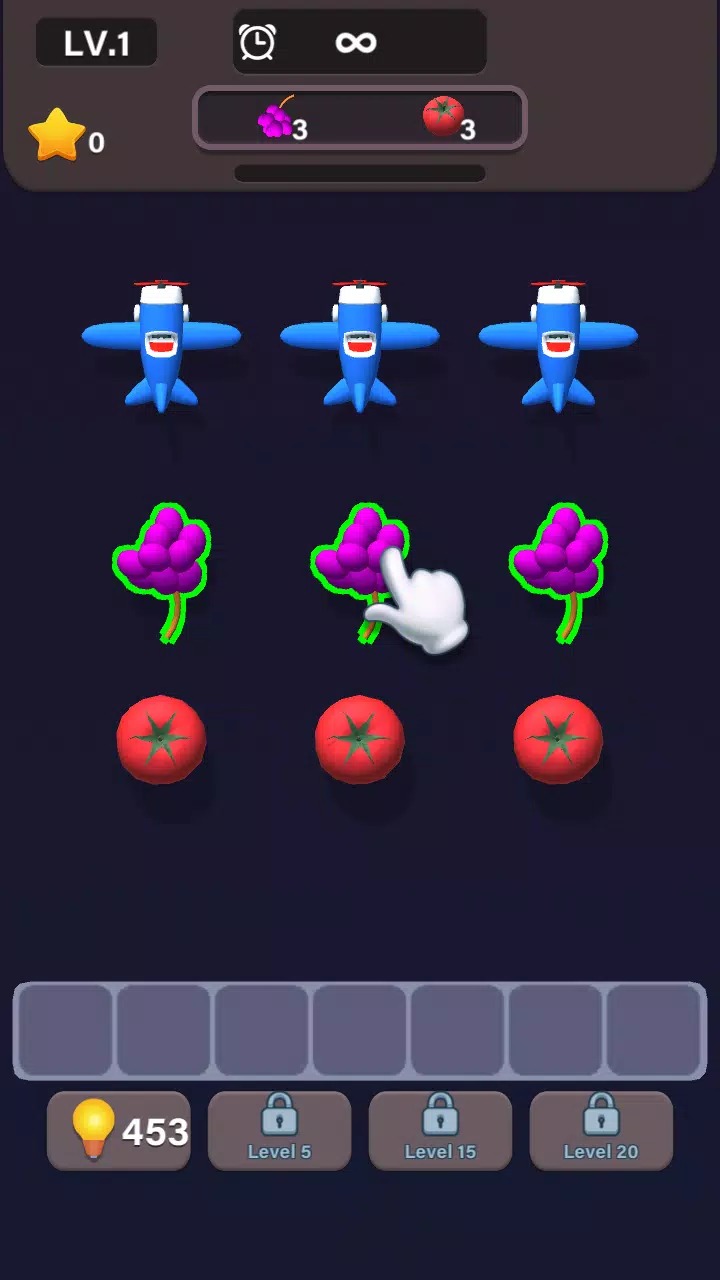Tap the left blue airplane

click(161, 342)
